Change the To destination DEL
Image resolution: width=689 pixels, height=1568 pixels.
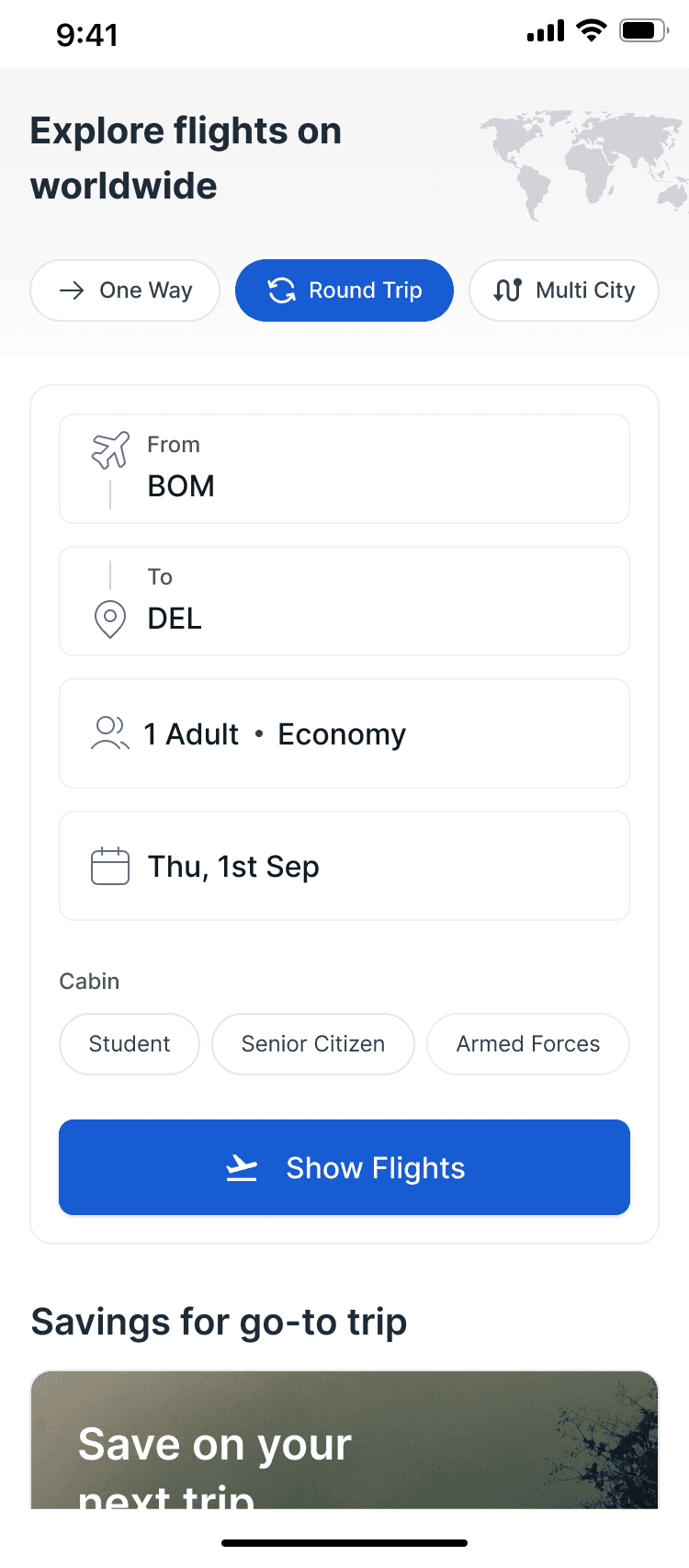(x=344, y=601)
